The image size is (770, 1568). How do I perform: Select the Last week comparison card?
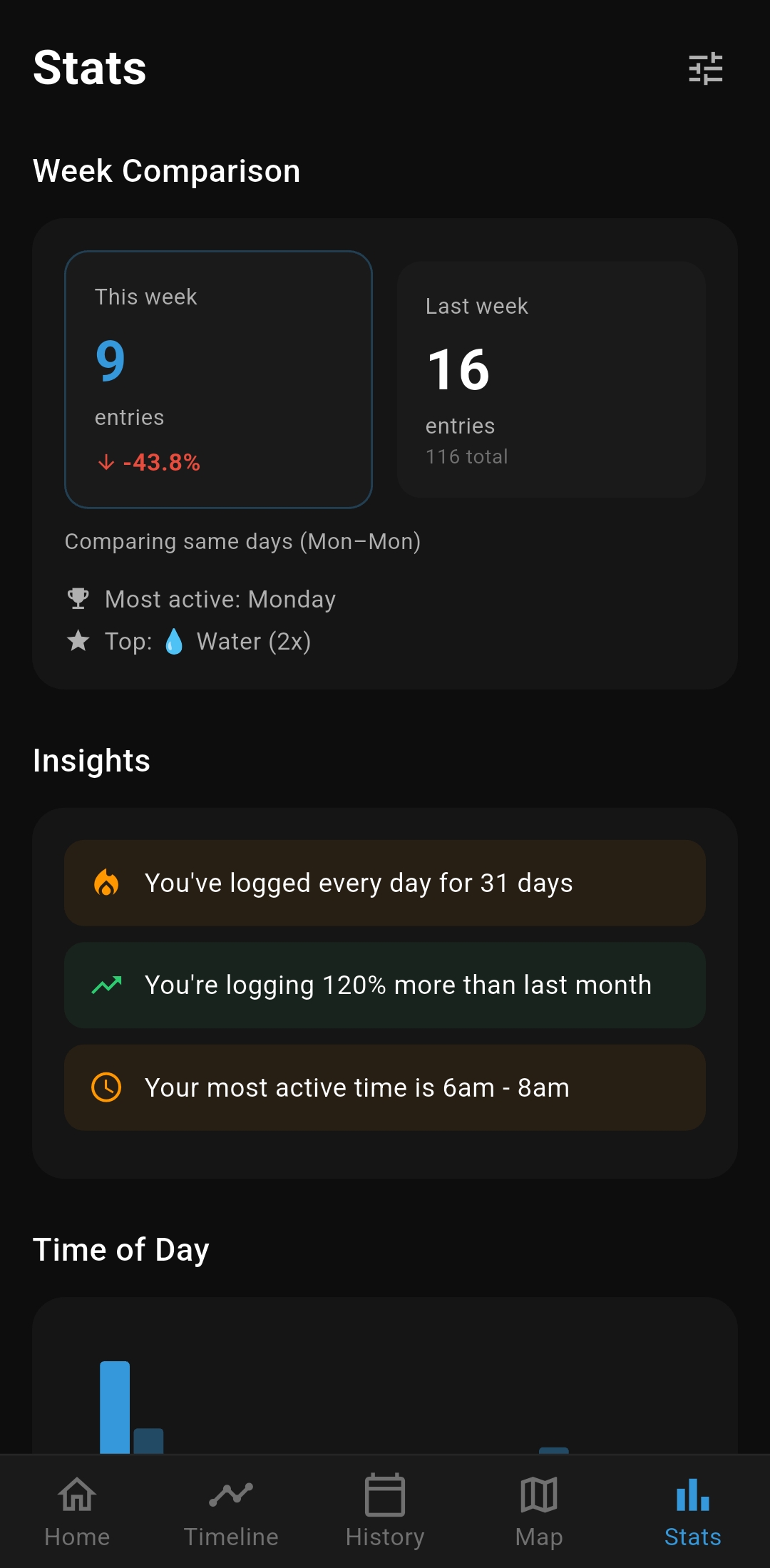tap(551, 378)
